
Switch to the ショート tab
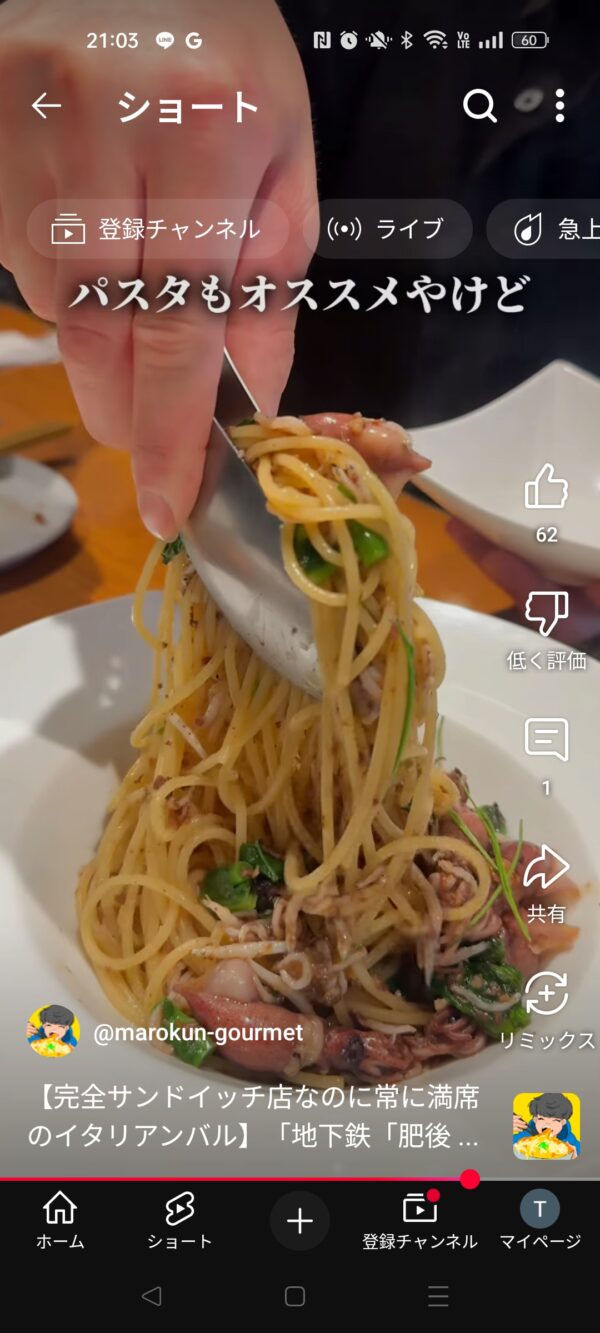point(180,1220)
